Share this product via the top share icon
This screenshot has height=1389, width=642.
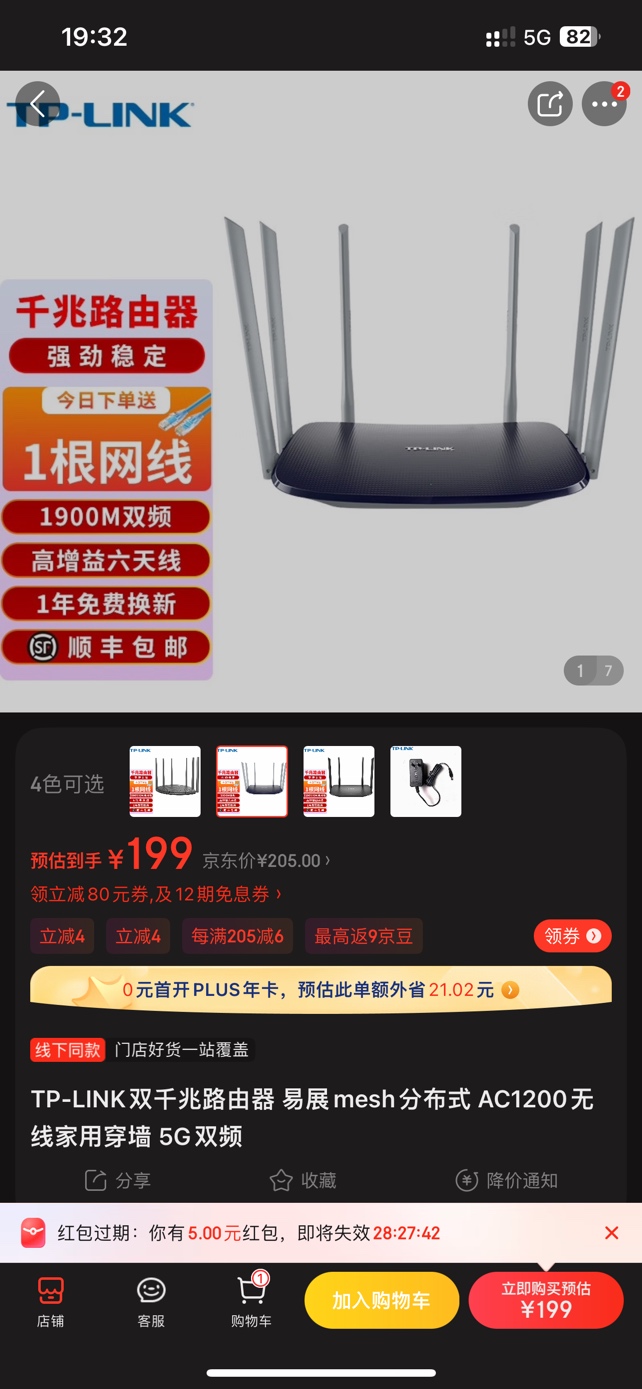click(x=550, y=104)
